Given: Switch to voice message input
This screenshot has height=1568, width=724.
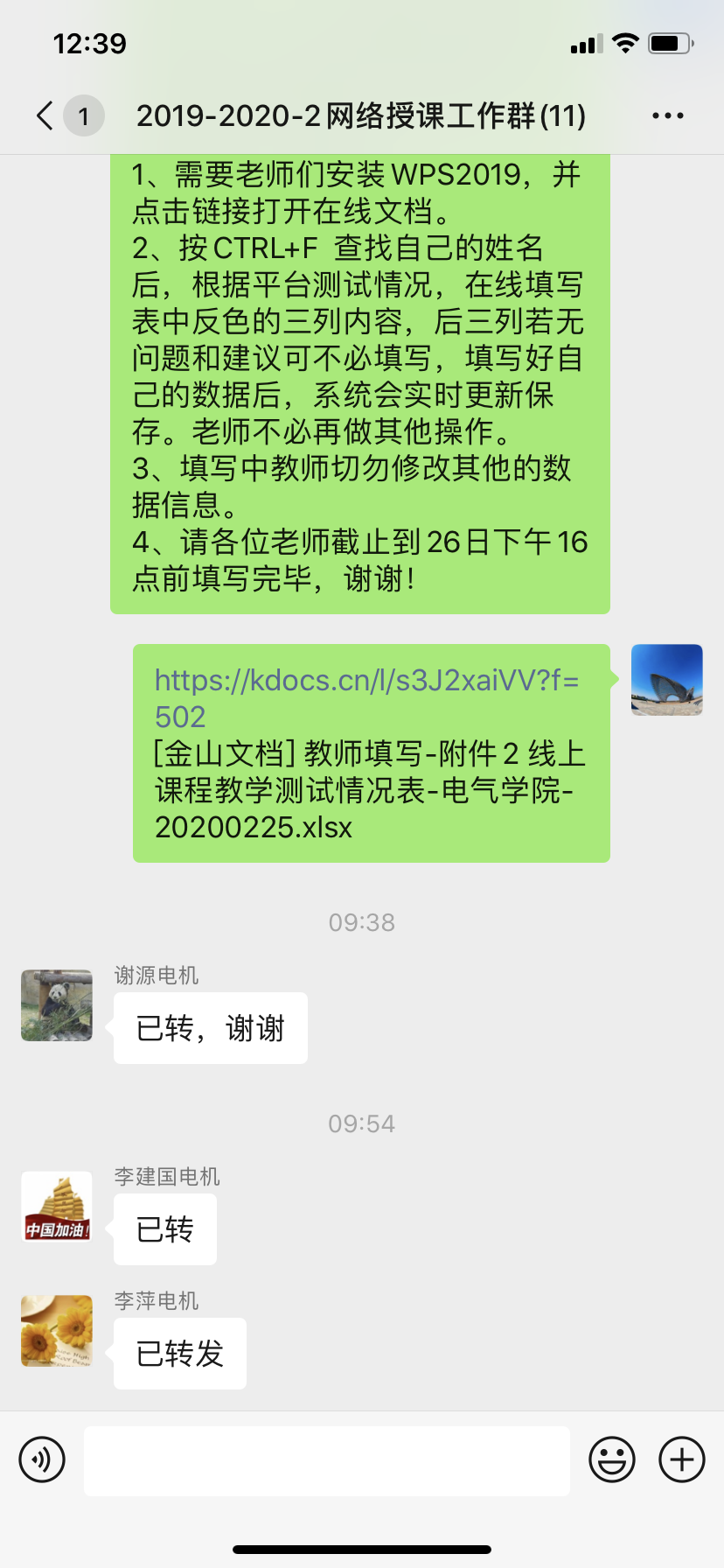Looking at the screenshot, I should (x=42, y=1459).
